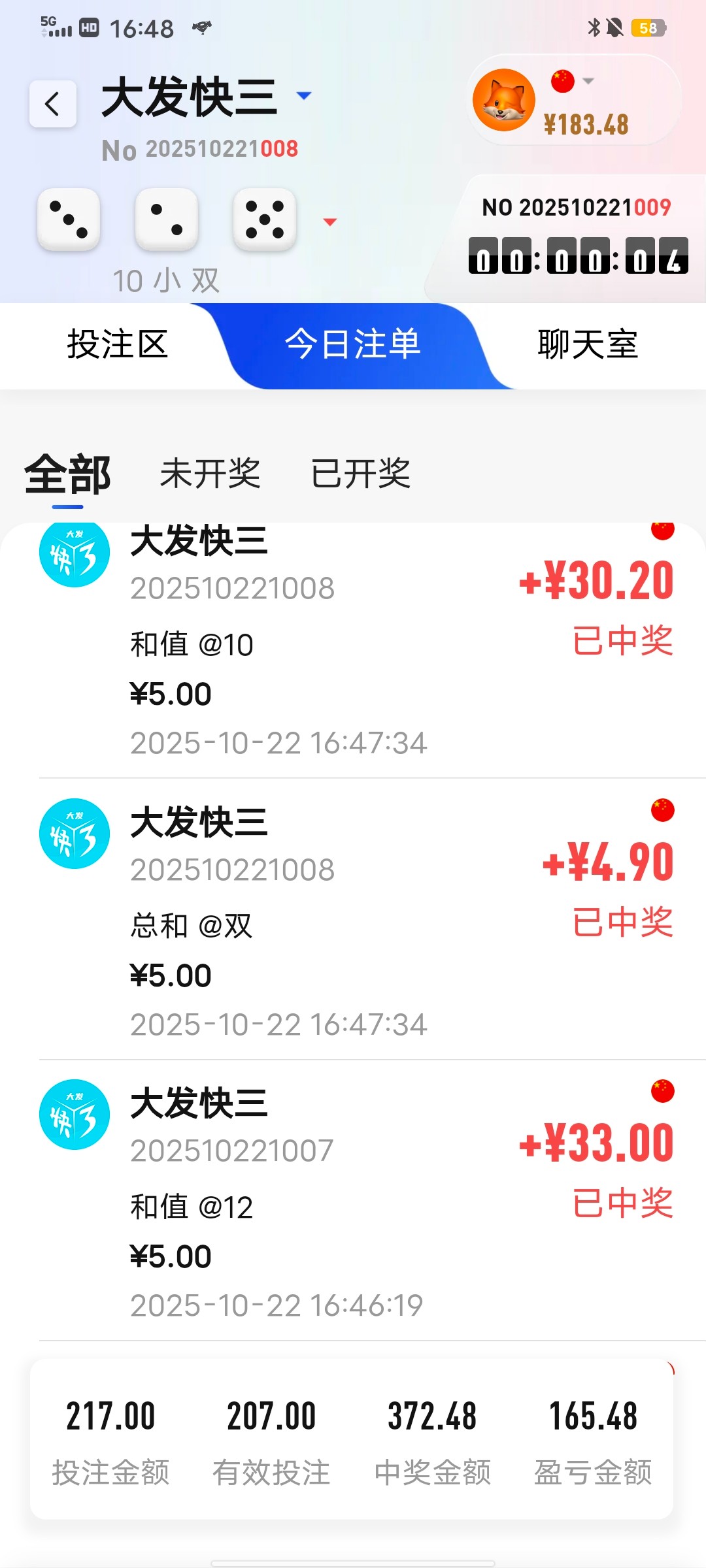
Task: Filter bets by 未开奖
Action: [x=210, y=474]
